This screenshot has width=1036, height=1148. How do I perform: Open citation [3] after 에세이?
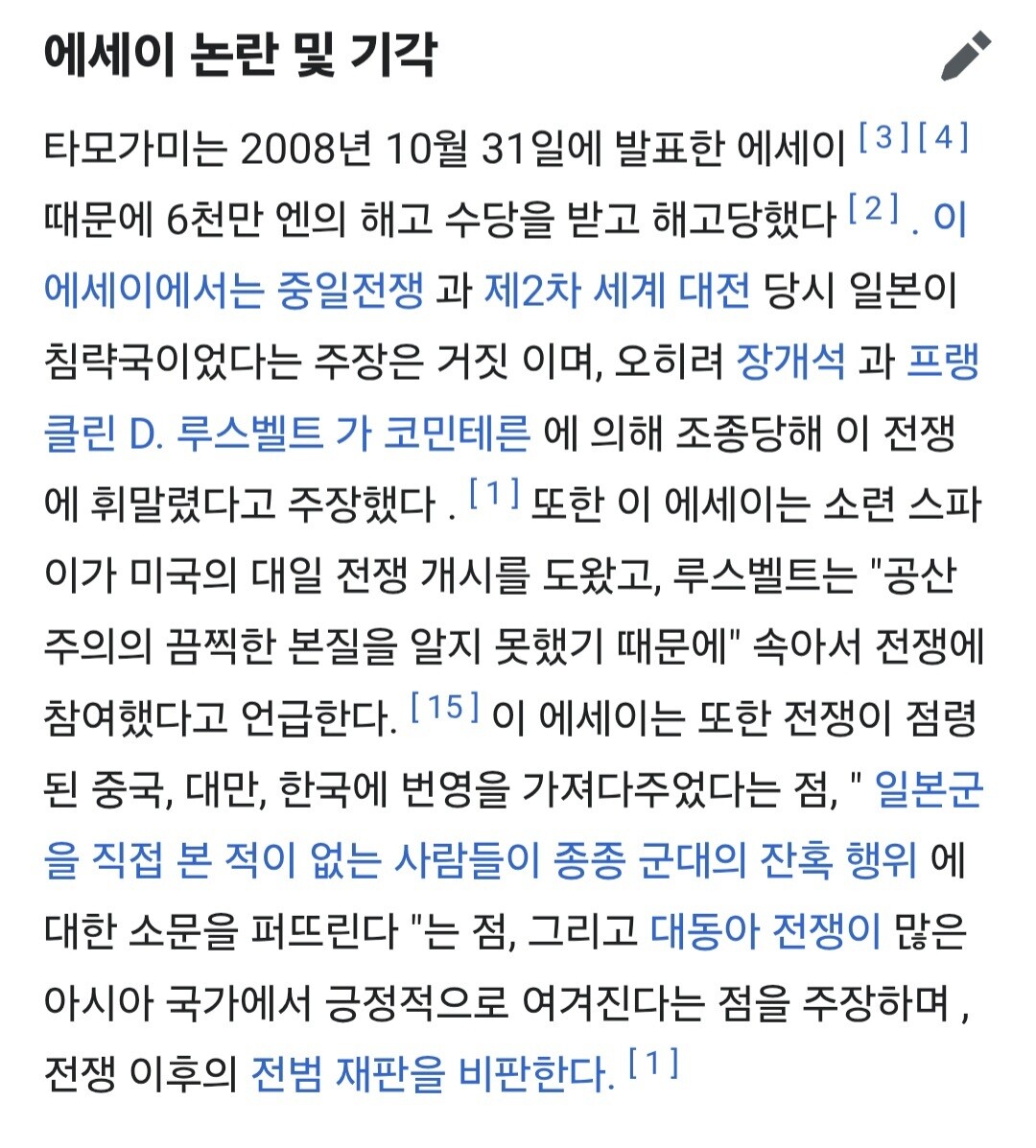[883, 137]
